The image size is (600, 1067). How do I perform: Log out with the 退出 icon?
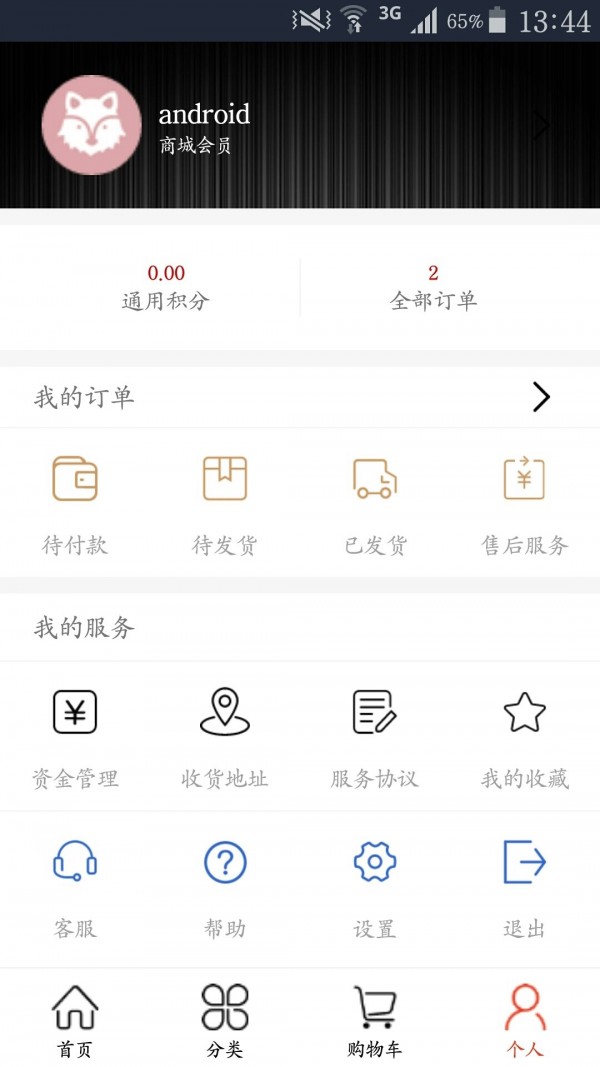pyautogui.click(x=524, y=889)
